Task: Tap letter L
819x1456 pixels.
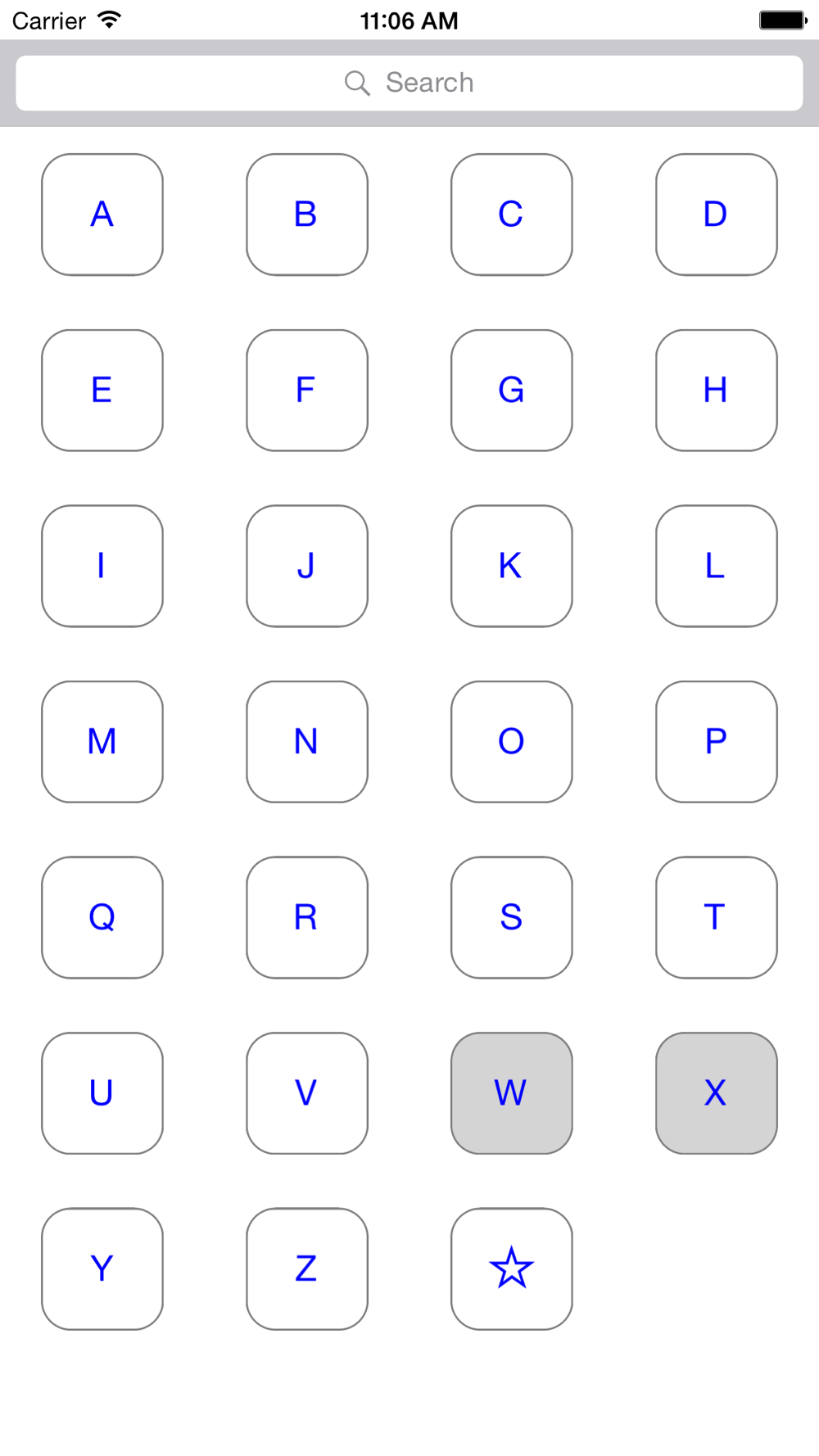Action: pyautogui.click(x=717, y=566)
